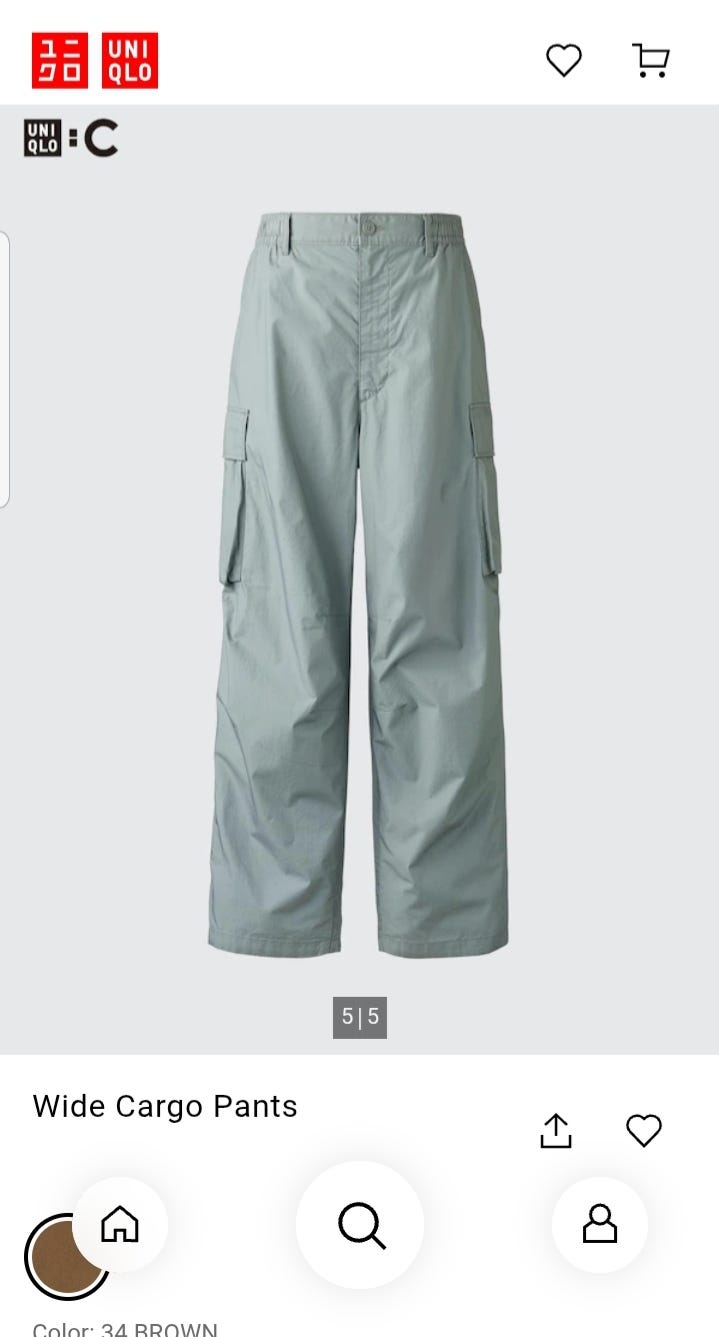Add Wide Cargo Pants to favorites
The image size is (719, 1337).
coord(643,1131)
